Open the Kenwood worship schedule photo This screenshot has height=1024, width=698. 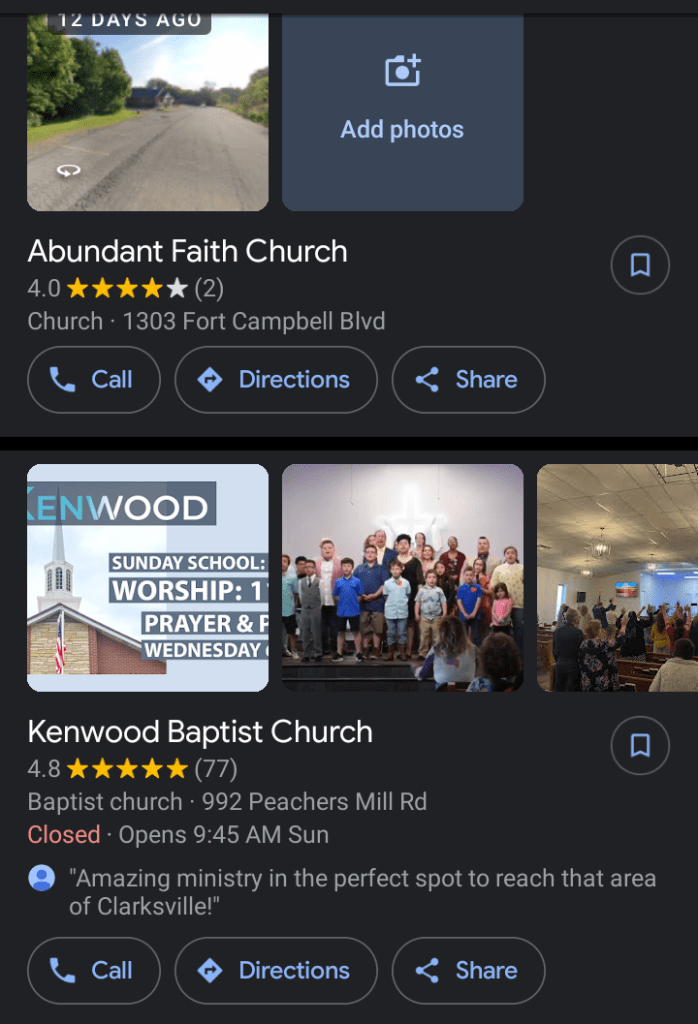(x=147, y=577)
